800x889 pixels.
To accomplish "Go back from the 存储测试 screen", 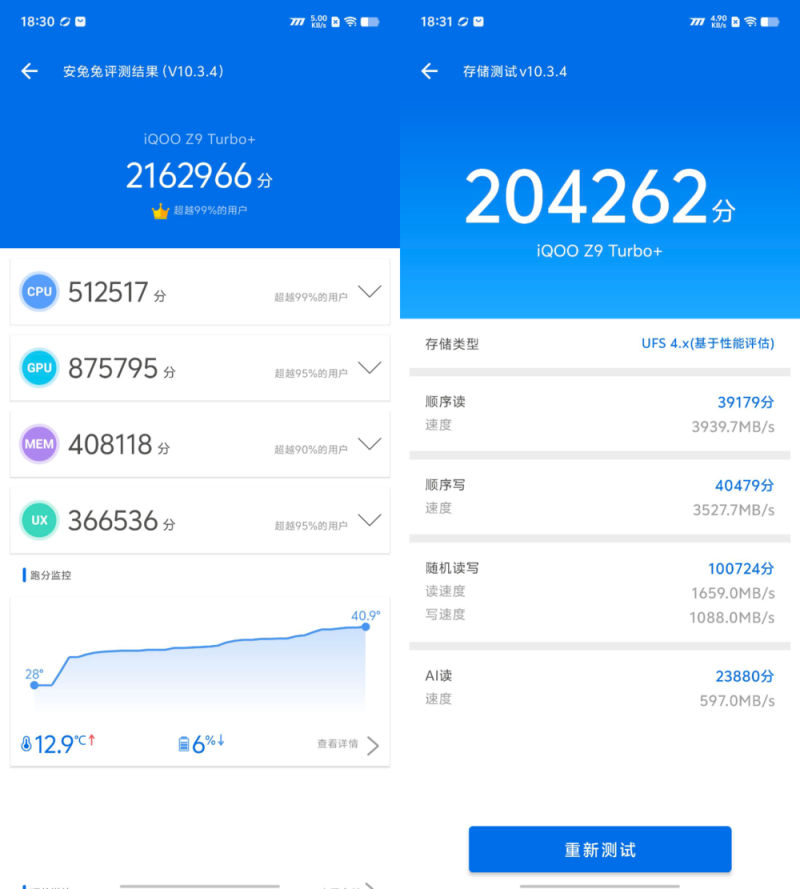I will (430, 71).
